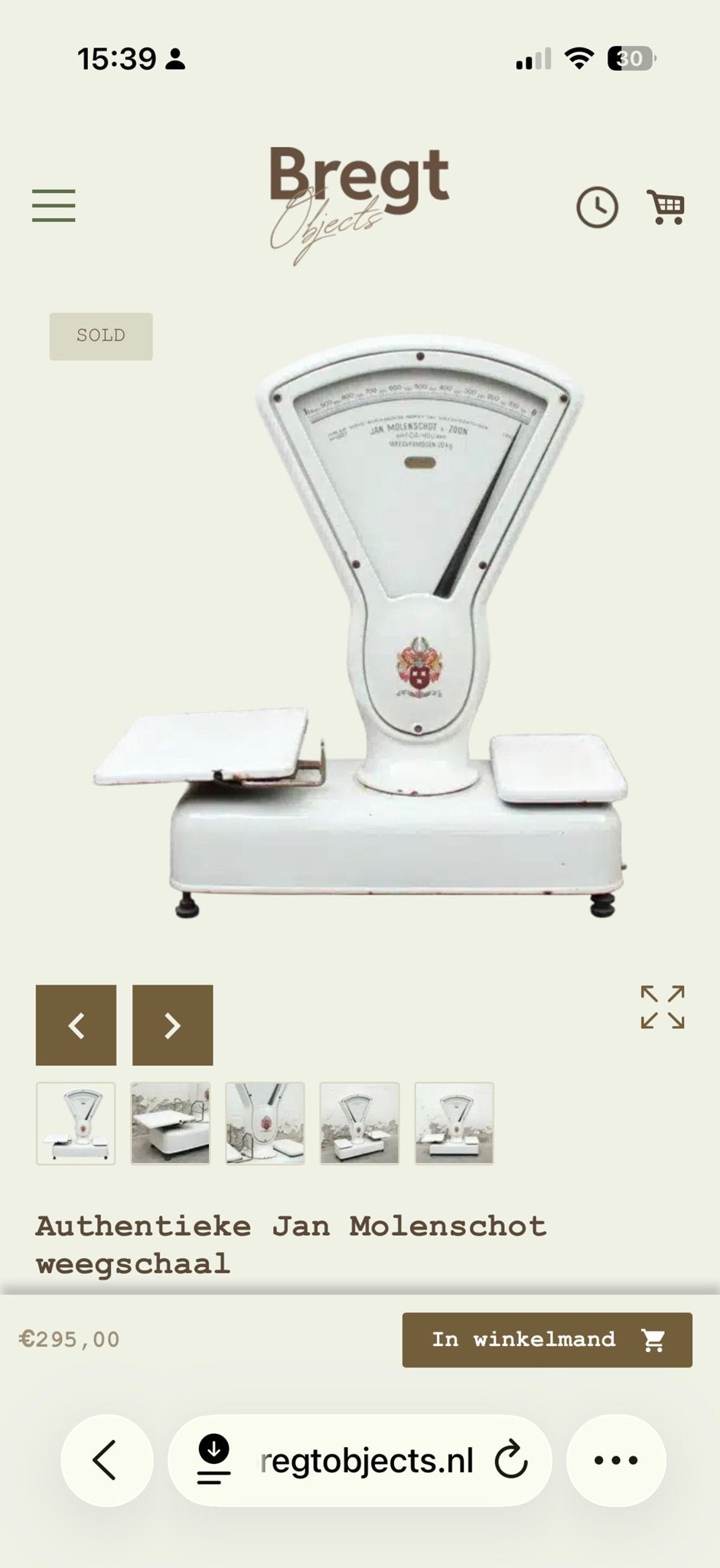The image size is (720, 1568).
Task: Open the clock icon in the header
Action: pyautogui.click(x=597, y=207)
